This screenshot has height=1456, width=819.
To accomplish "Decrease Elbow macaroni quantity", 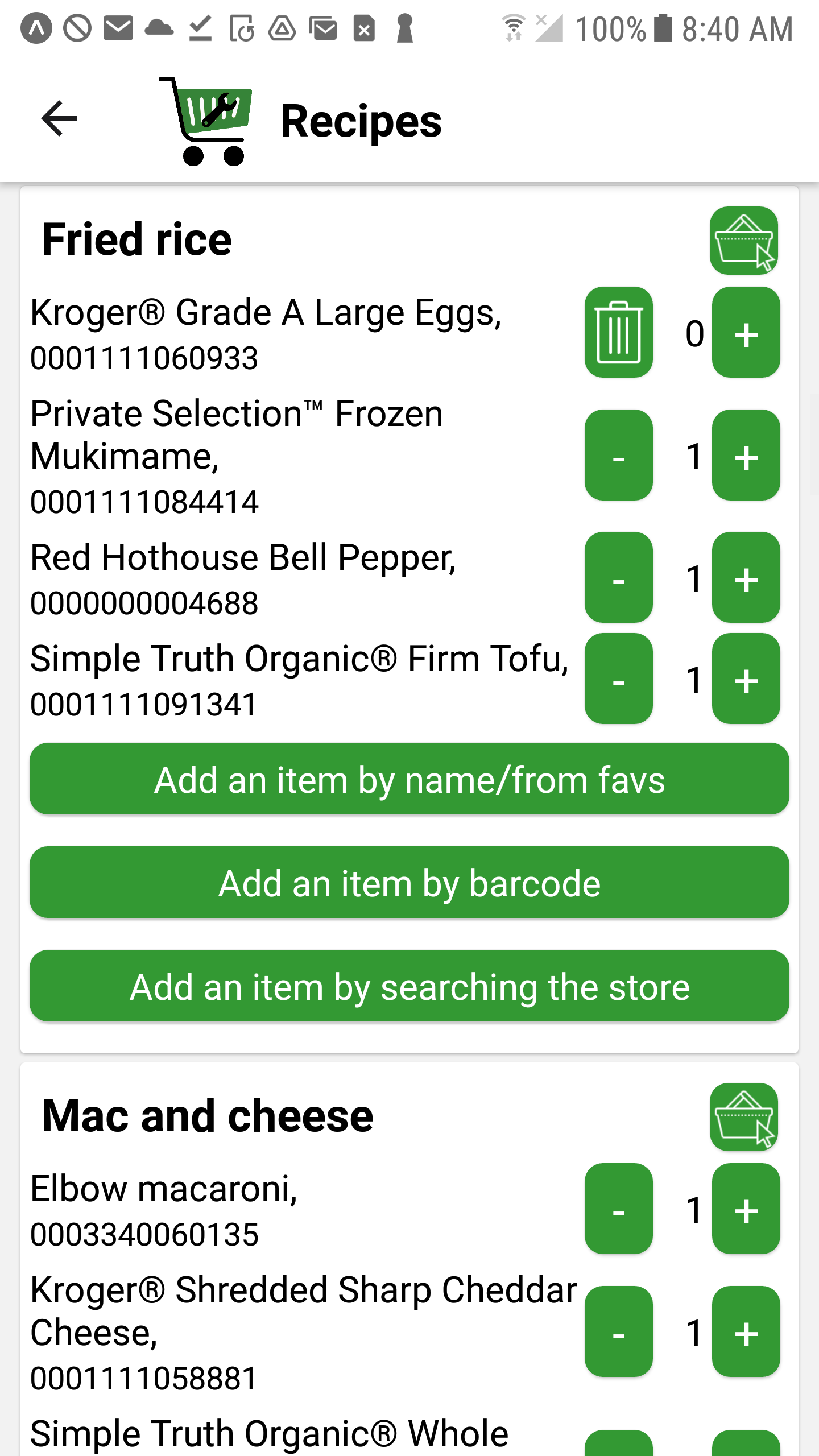I will 618,1209.
